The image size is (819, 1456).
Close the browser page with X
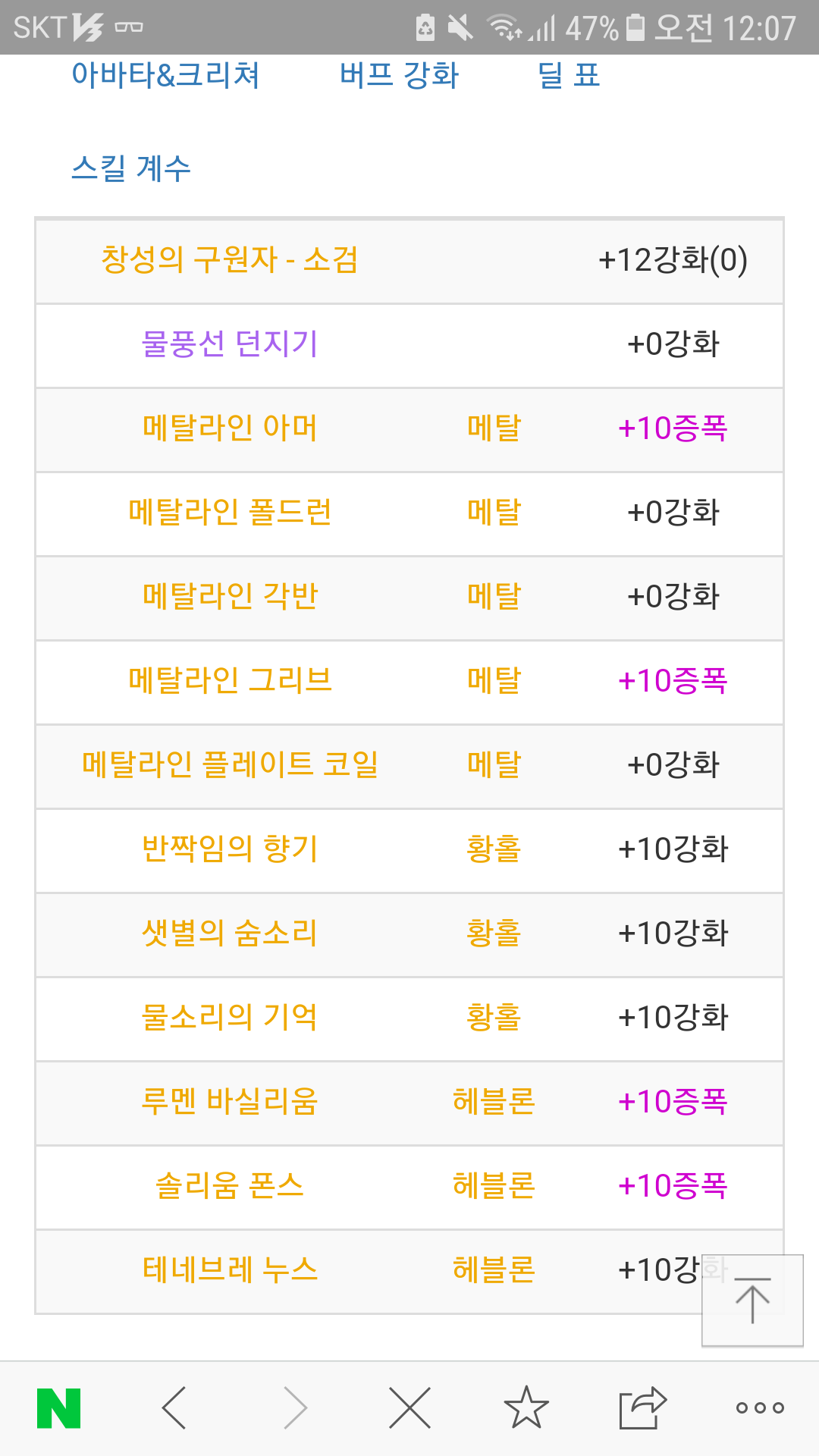click(x=409, y=1408)
